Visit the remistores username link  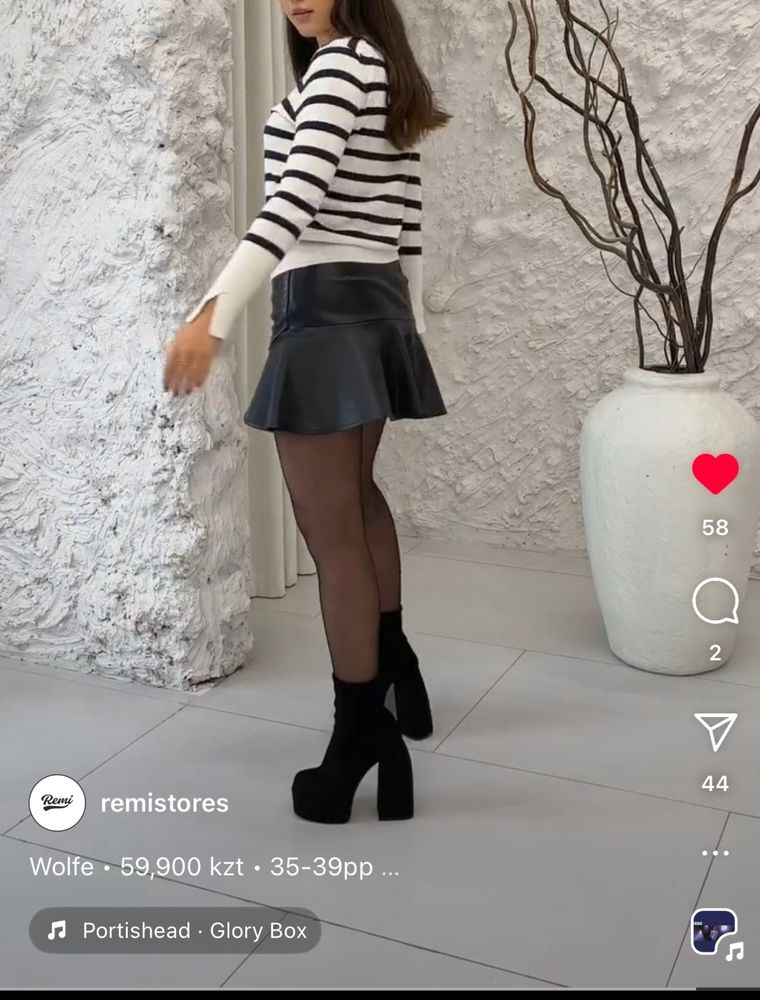pyautogui.click(x=165, y=803)
